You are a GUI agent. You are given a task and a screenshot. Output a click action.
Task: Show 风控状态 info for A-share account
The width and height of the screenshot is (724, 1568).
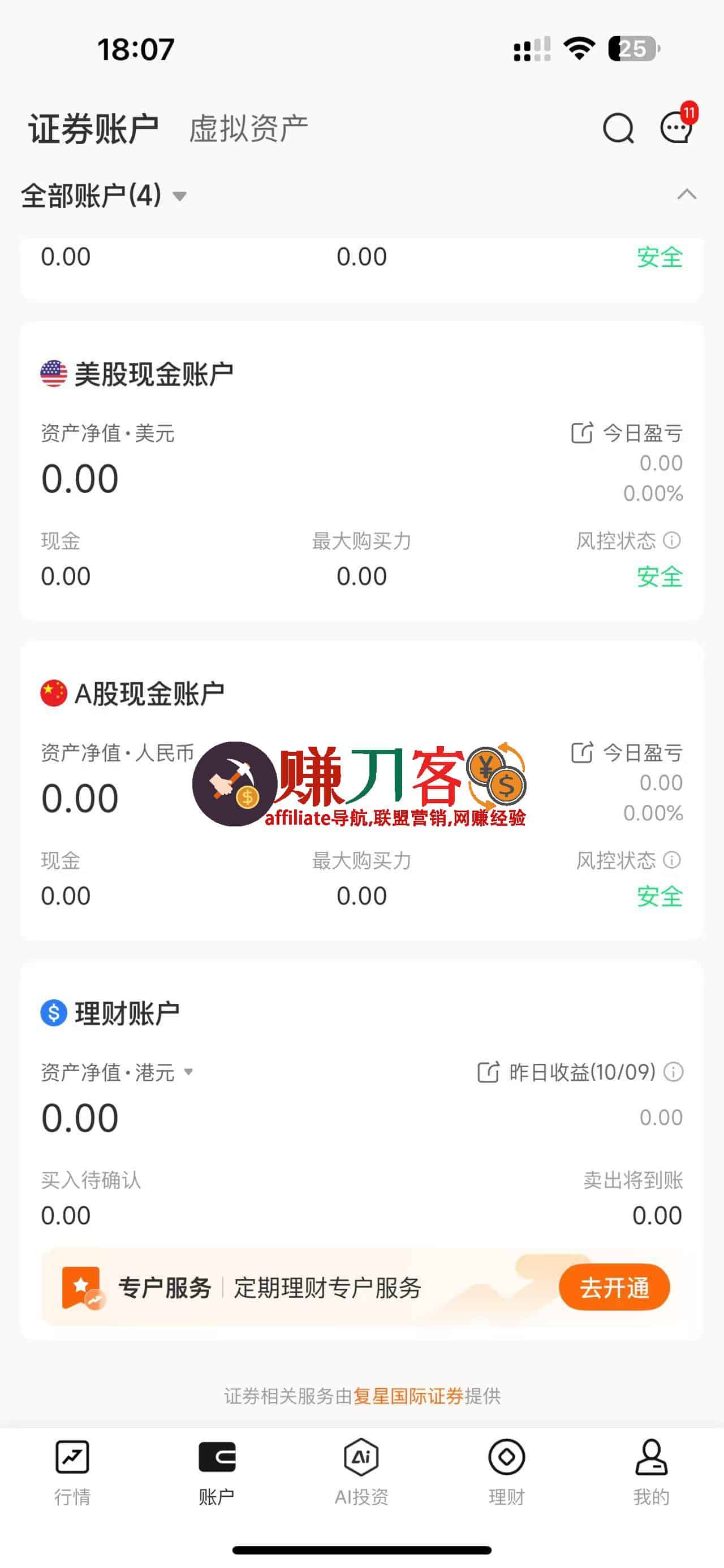click(x=672, y=861)
